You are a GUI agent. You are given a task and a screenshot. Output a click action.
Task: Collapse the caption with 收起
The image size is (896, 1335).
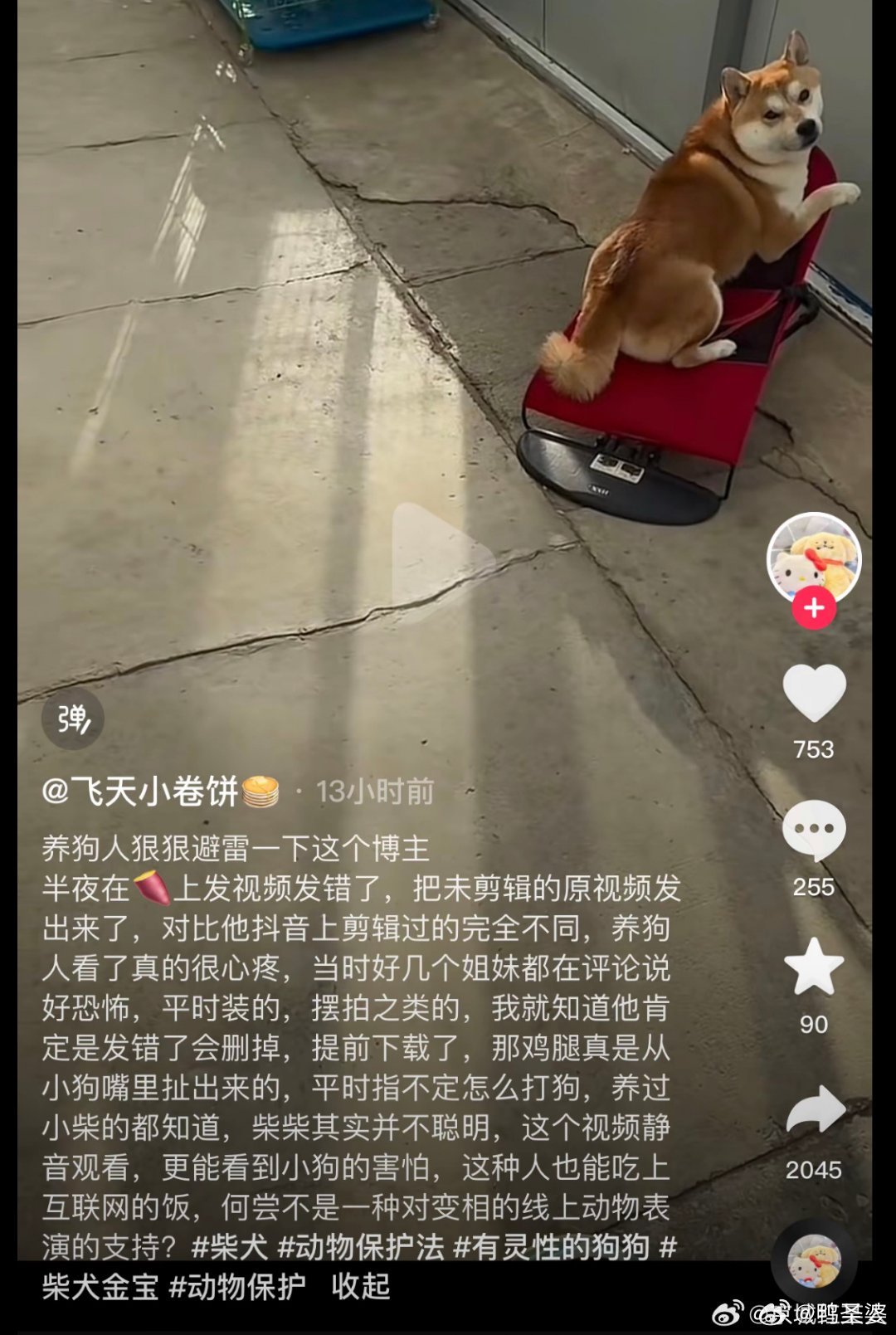coord(361,1287)
